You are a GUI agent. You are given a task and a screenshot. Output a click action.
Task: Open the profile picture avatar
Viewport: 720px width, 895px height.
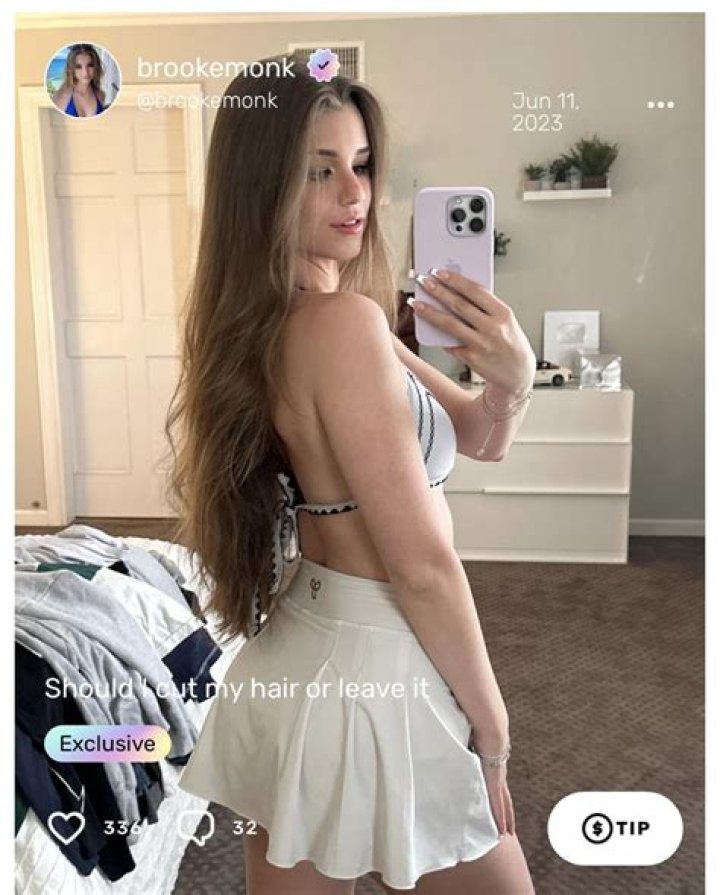coord(83,80)
